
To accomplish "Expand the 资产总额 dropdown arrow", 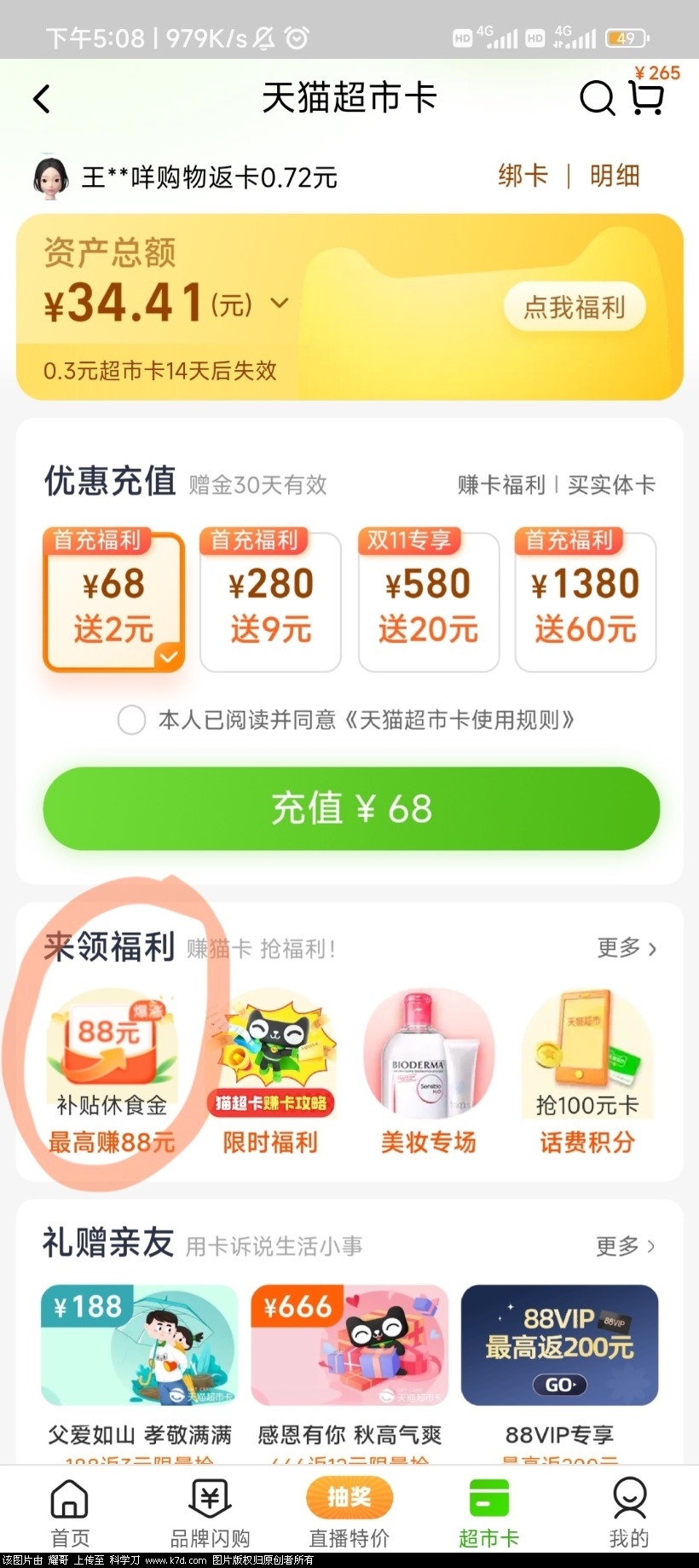I will [280, 303].
